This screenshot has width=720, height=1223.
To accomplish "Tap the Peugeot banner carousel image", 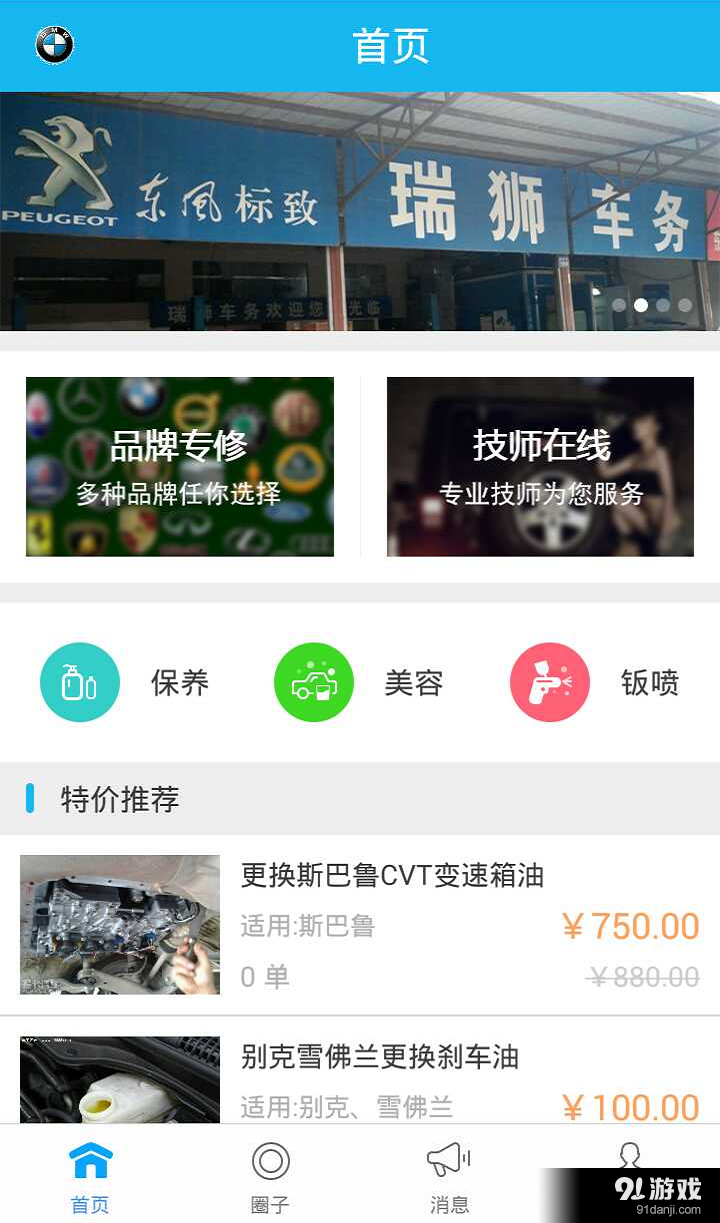I will pos(360,210).
